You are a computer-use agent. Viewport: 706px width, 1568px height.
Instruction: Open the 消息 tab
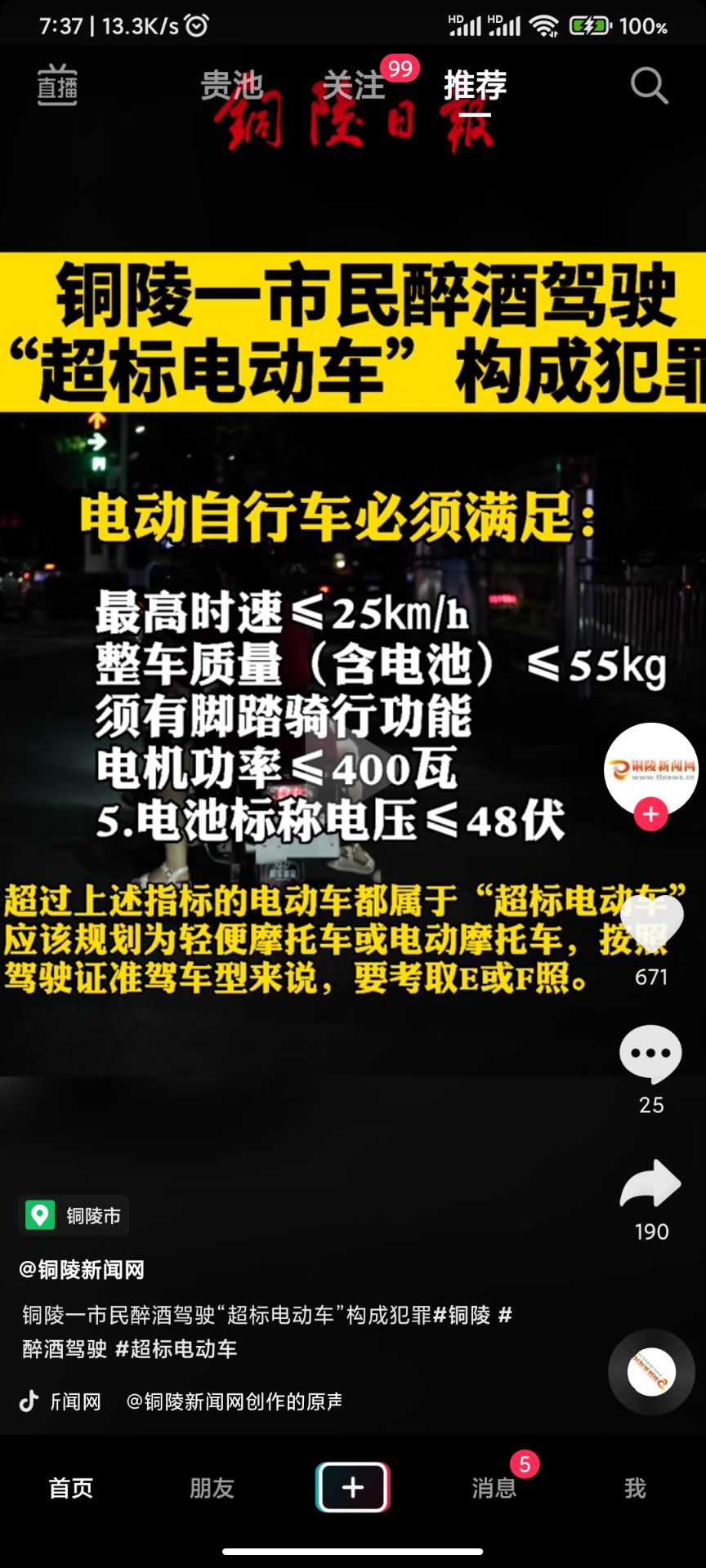point(494,1488)
